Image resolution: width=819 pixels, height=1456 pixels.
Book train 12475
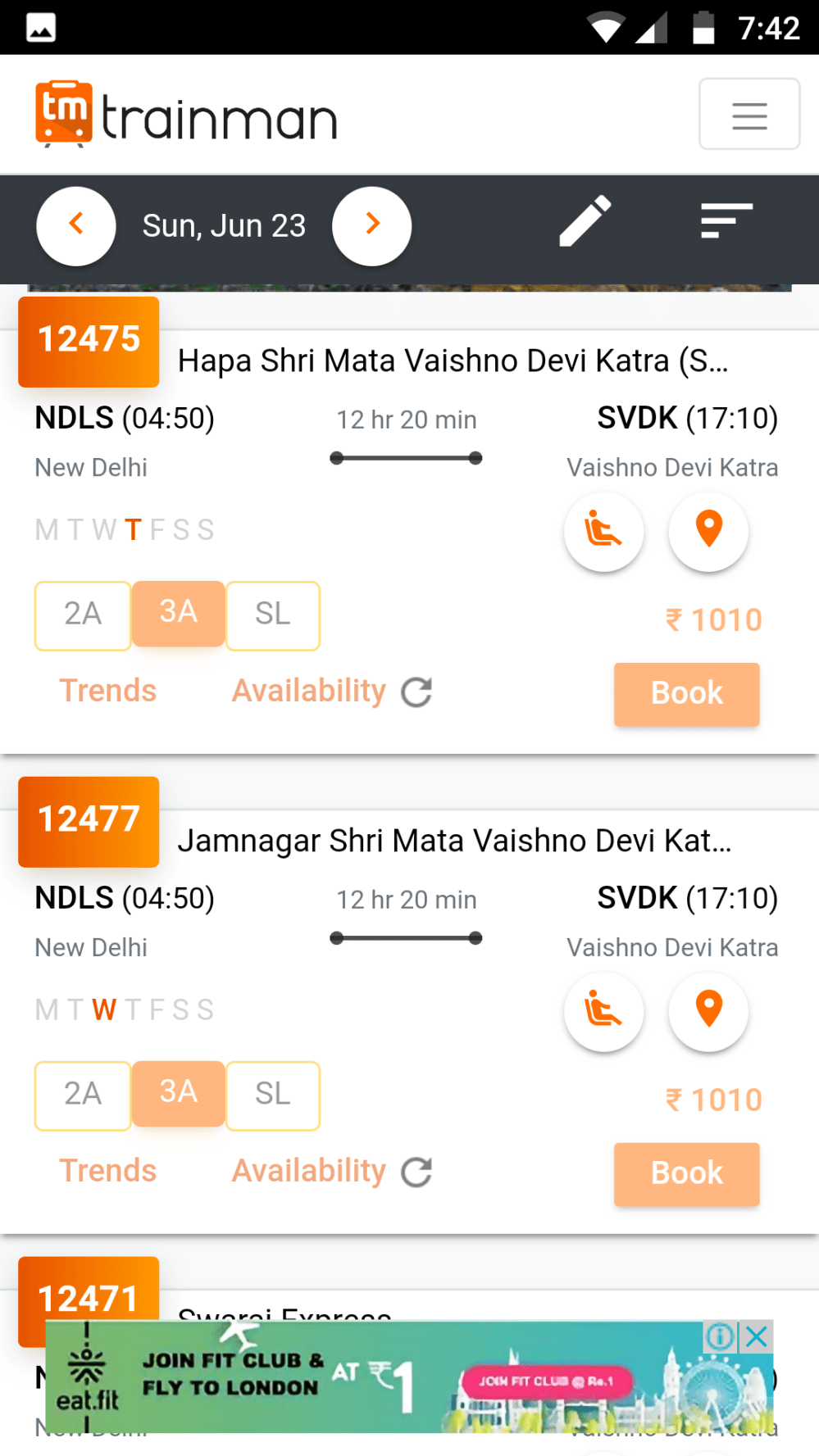pos(686,694)
